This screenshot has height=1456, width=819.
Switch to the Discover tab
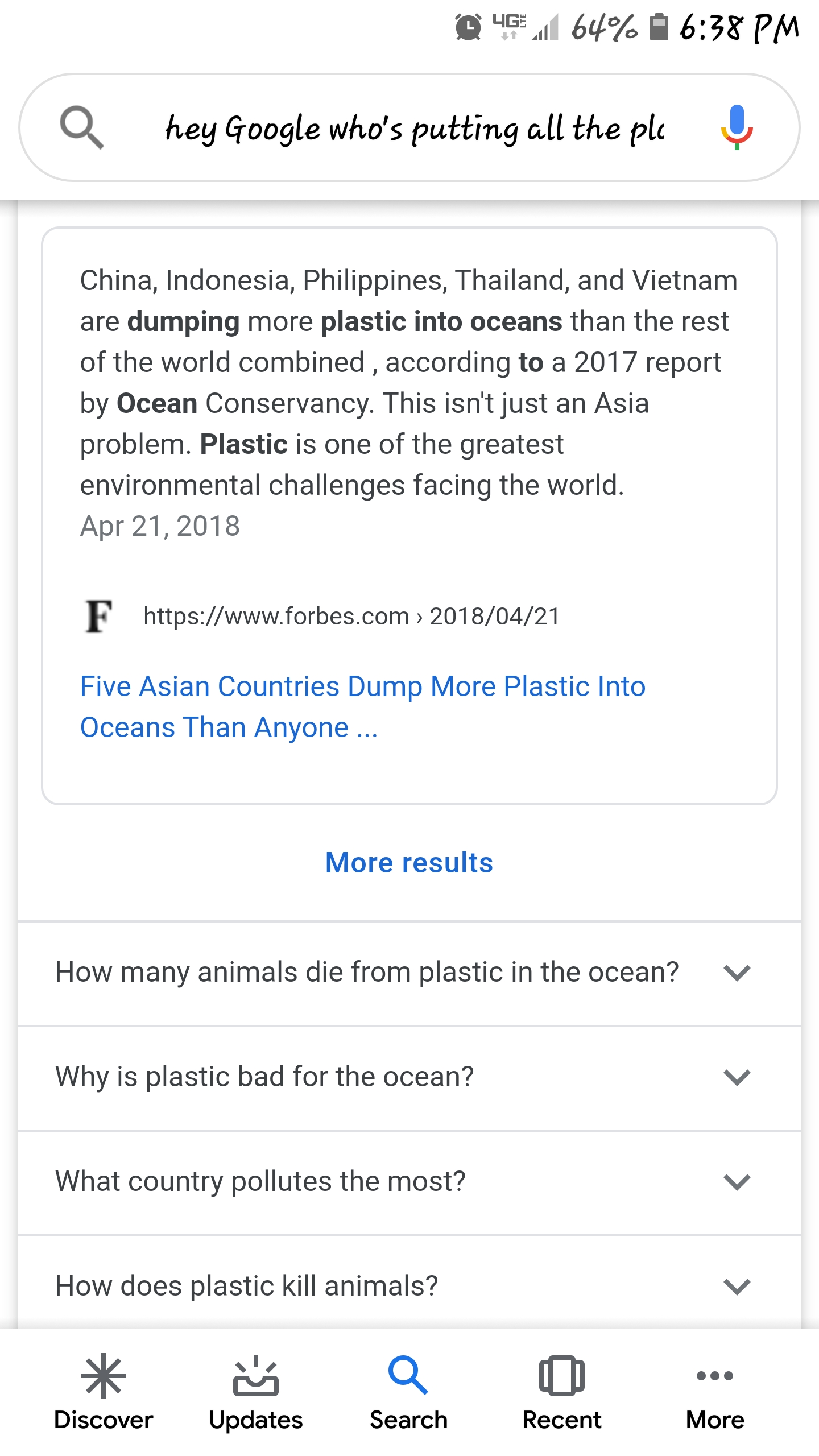tap(104, 1393)
